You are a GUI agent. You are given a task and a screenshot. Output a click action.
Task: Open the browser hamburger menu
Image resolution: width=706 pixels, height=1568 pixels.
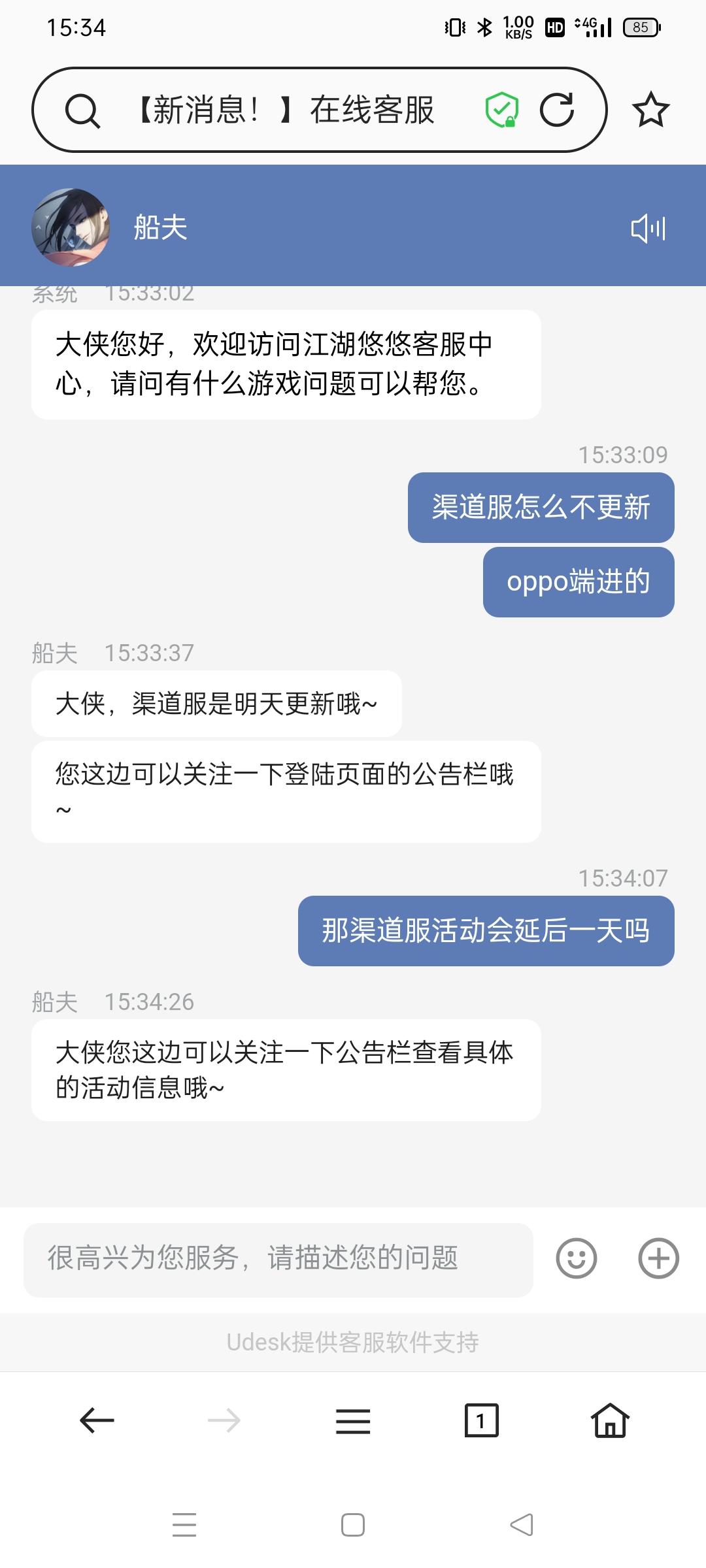pos(352,1422)
